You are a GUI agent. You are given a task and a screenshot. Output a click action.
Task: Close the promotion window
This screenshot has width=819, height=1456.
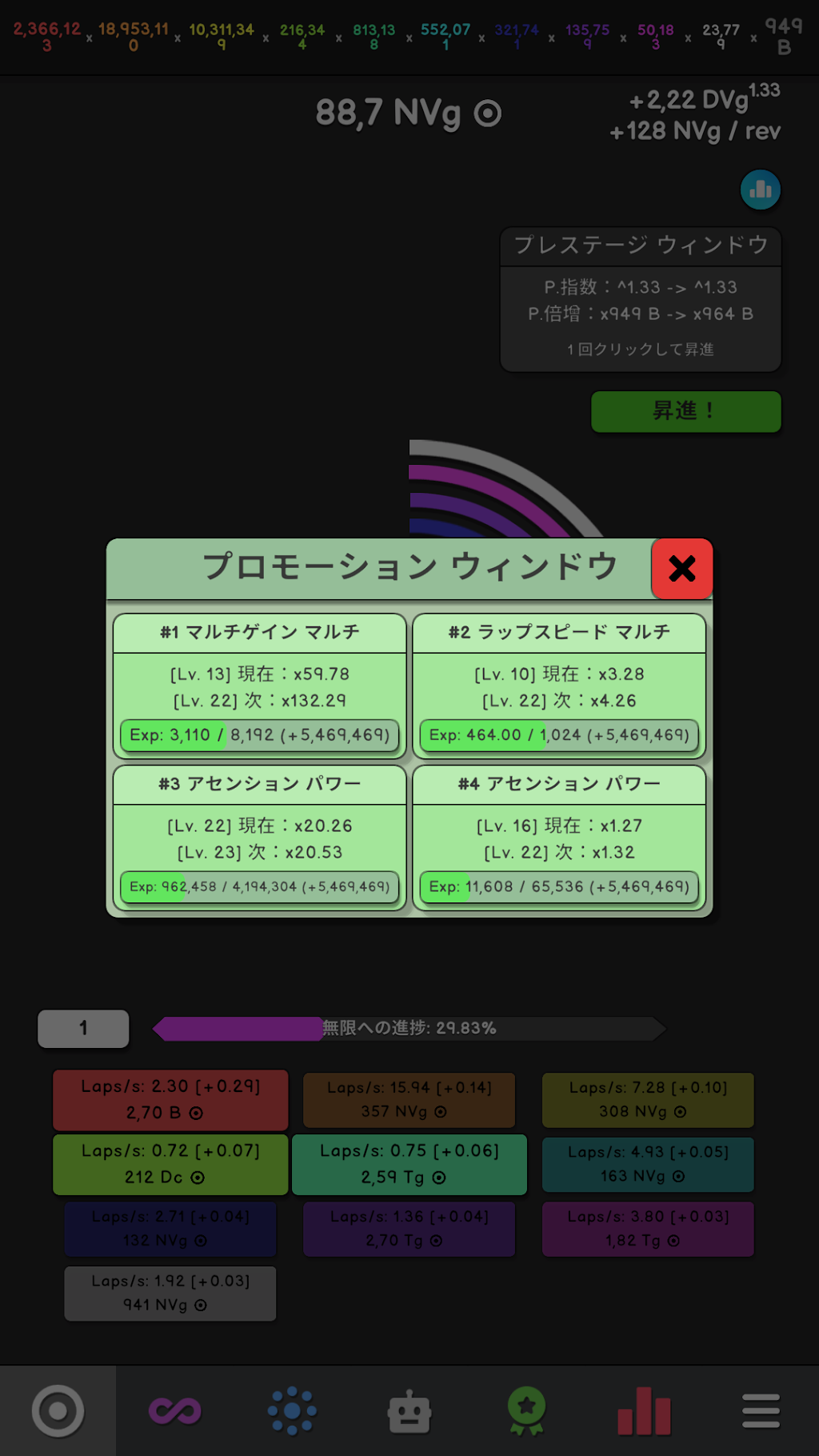(x=682, y=569)
